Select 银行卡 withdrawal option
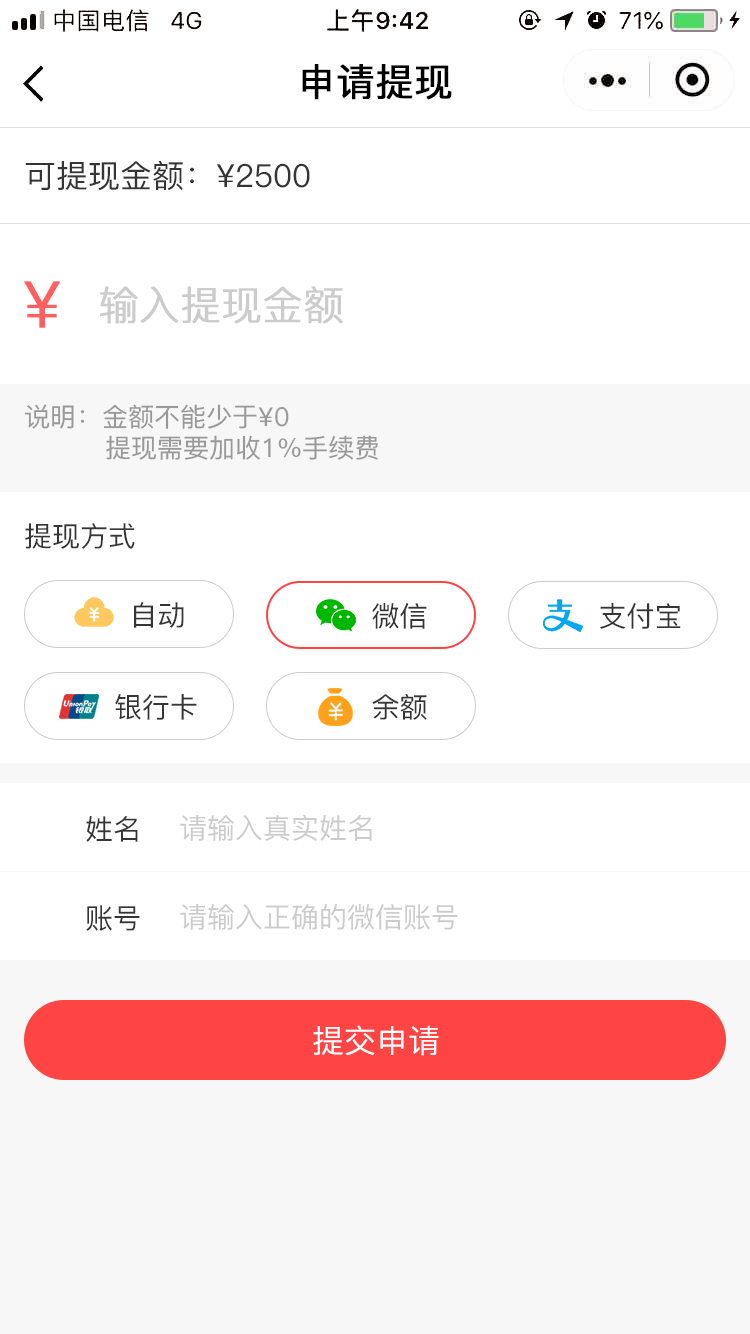750x1334 pixels. tap(129, 706)
